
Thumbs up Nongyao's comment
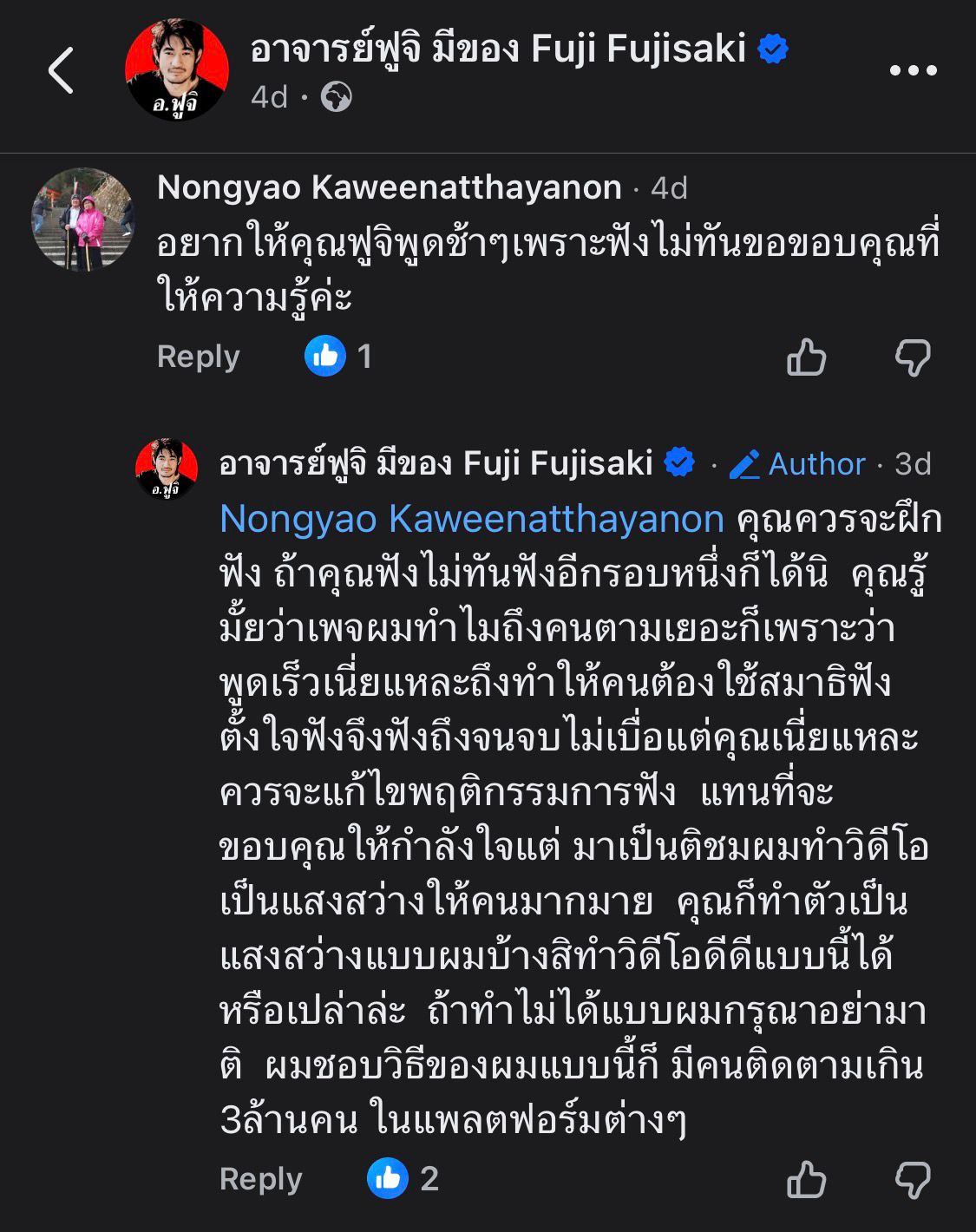coord(805,357)
